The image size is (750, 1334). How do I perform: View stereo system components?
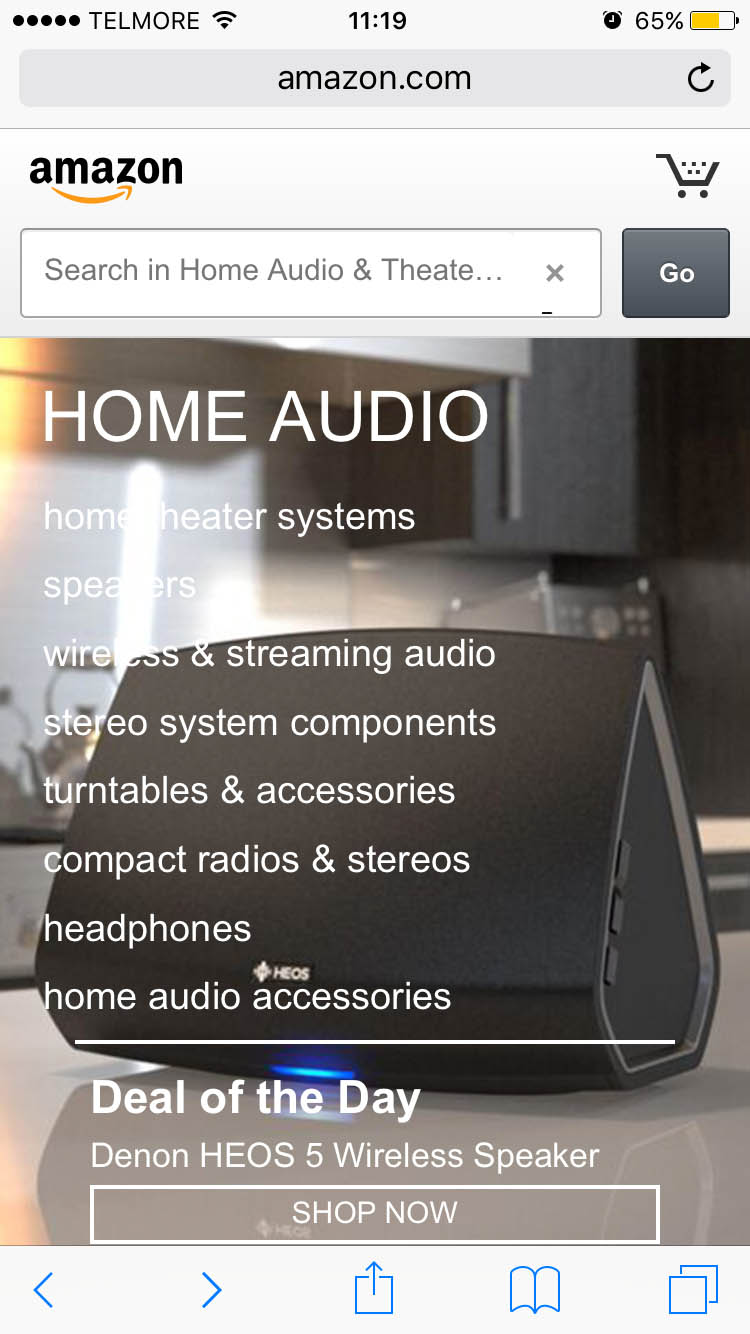pyautogui.click(x=269, y=722)
